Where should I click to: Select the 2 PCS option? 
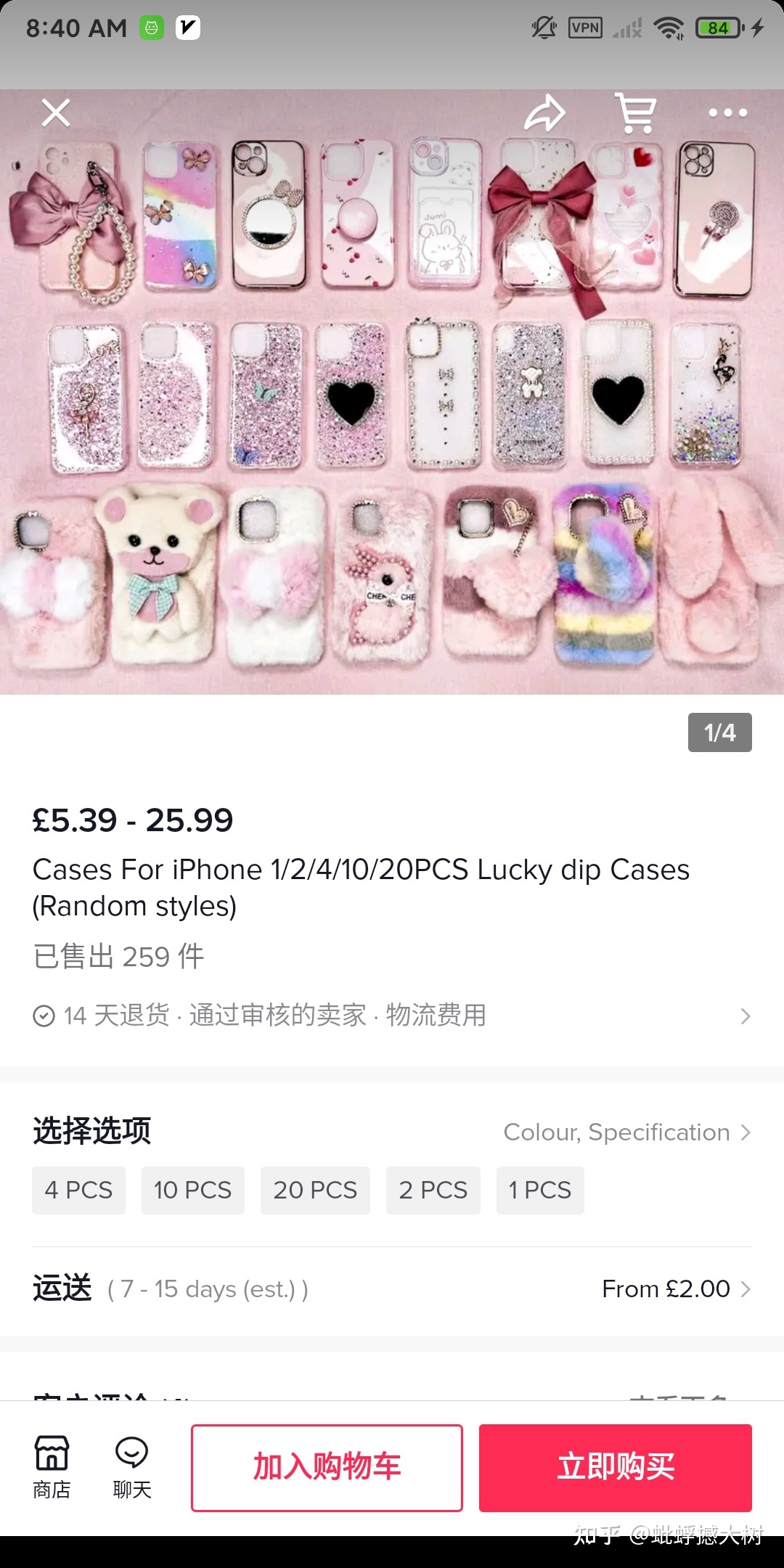433,1191
